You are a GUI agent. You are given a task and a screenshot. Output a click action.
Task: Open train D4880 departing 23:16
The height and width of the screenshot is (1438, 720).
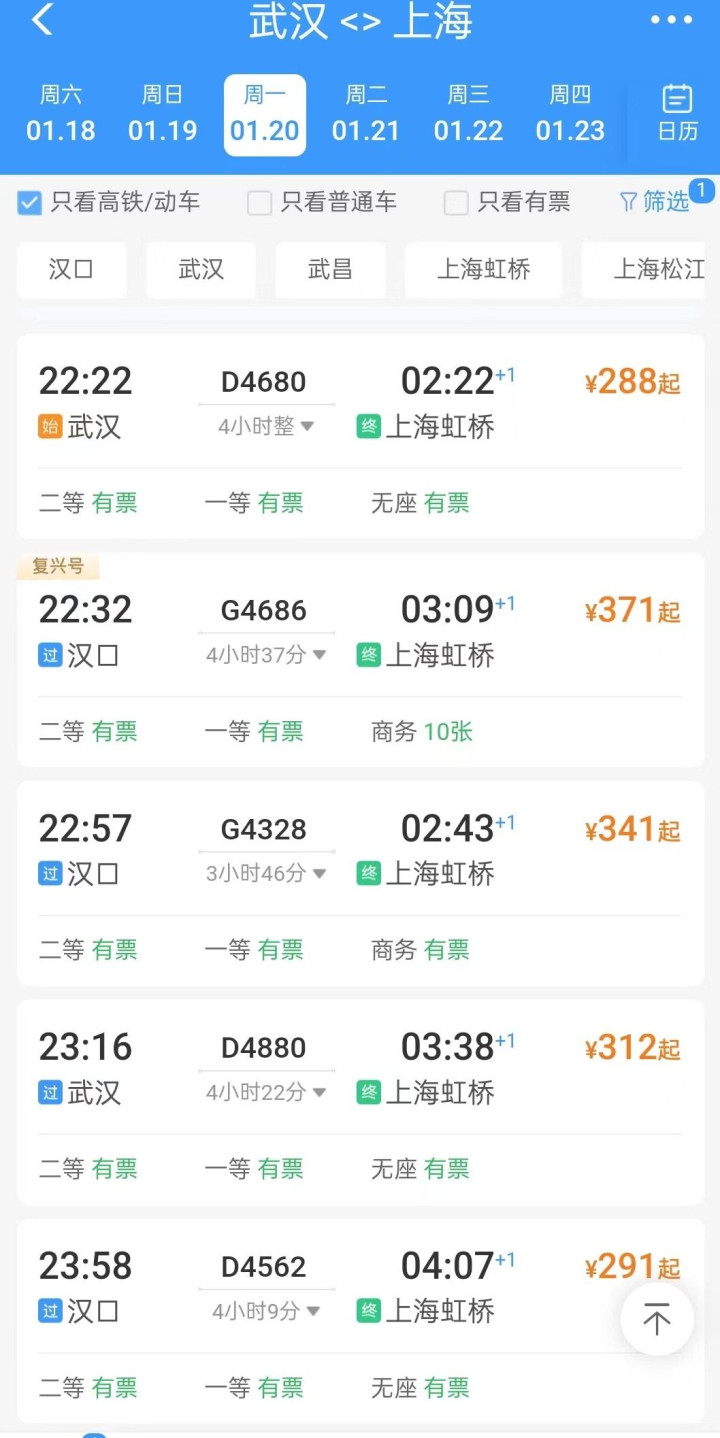pyautogui.click(x=360, y=1103)
